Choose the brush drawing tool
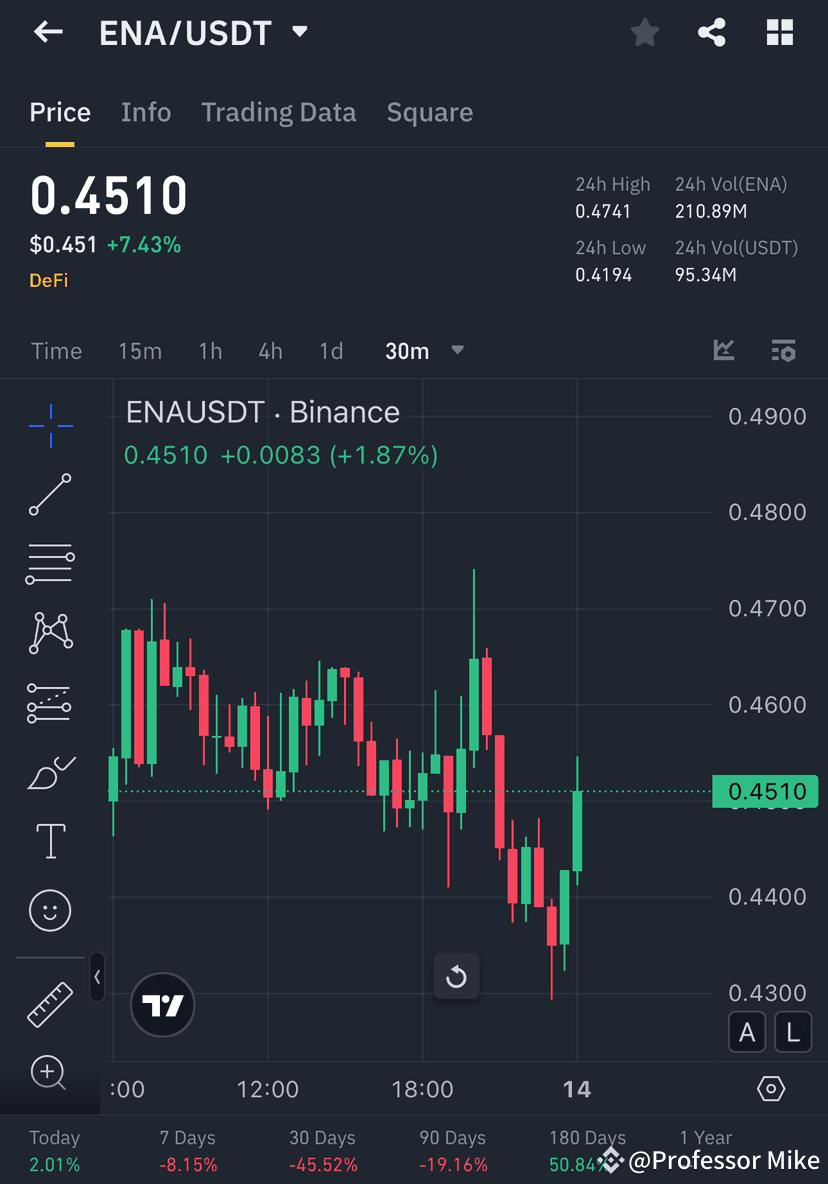Image resolution: width=828 pixels, height=1184 pixels. 50,771
